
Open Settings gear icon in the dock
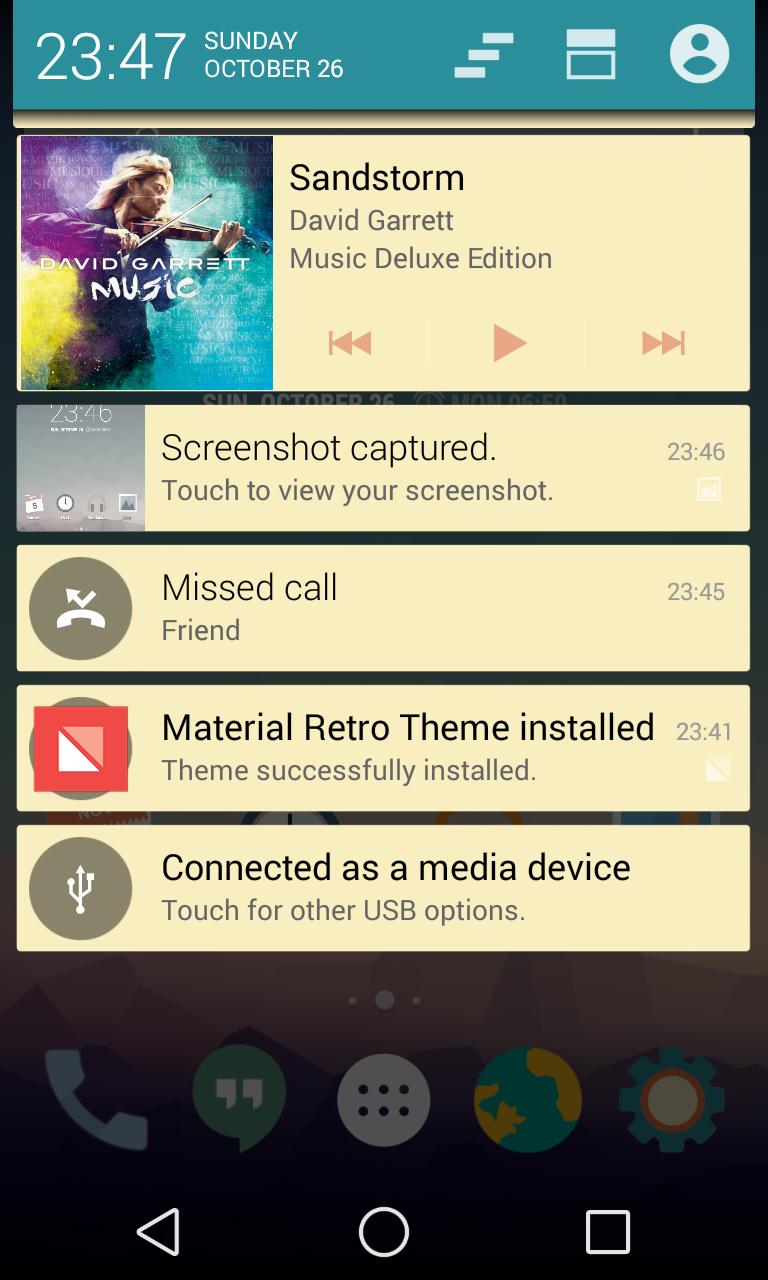coord(668,1098)
